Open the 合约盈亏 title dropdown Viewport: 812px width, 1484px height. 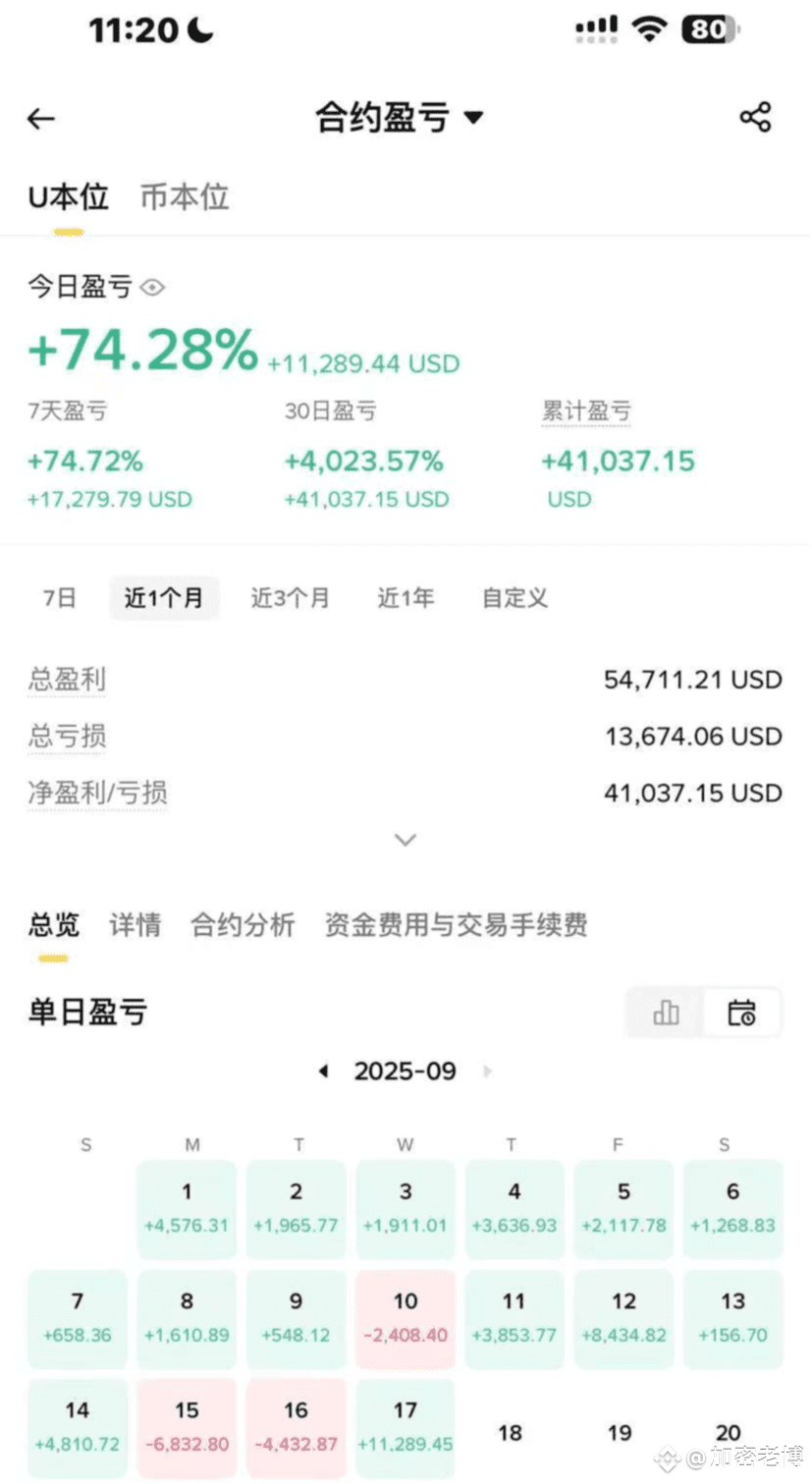pyautogui.click(x=473, y=117)
